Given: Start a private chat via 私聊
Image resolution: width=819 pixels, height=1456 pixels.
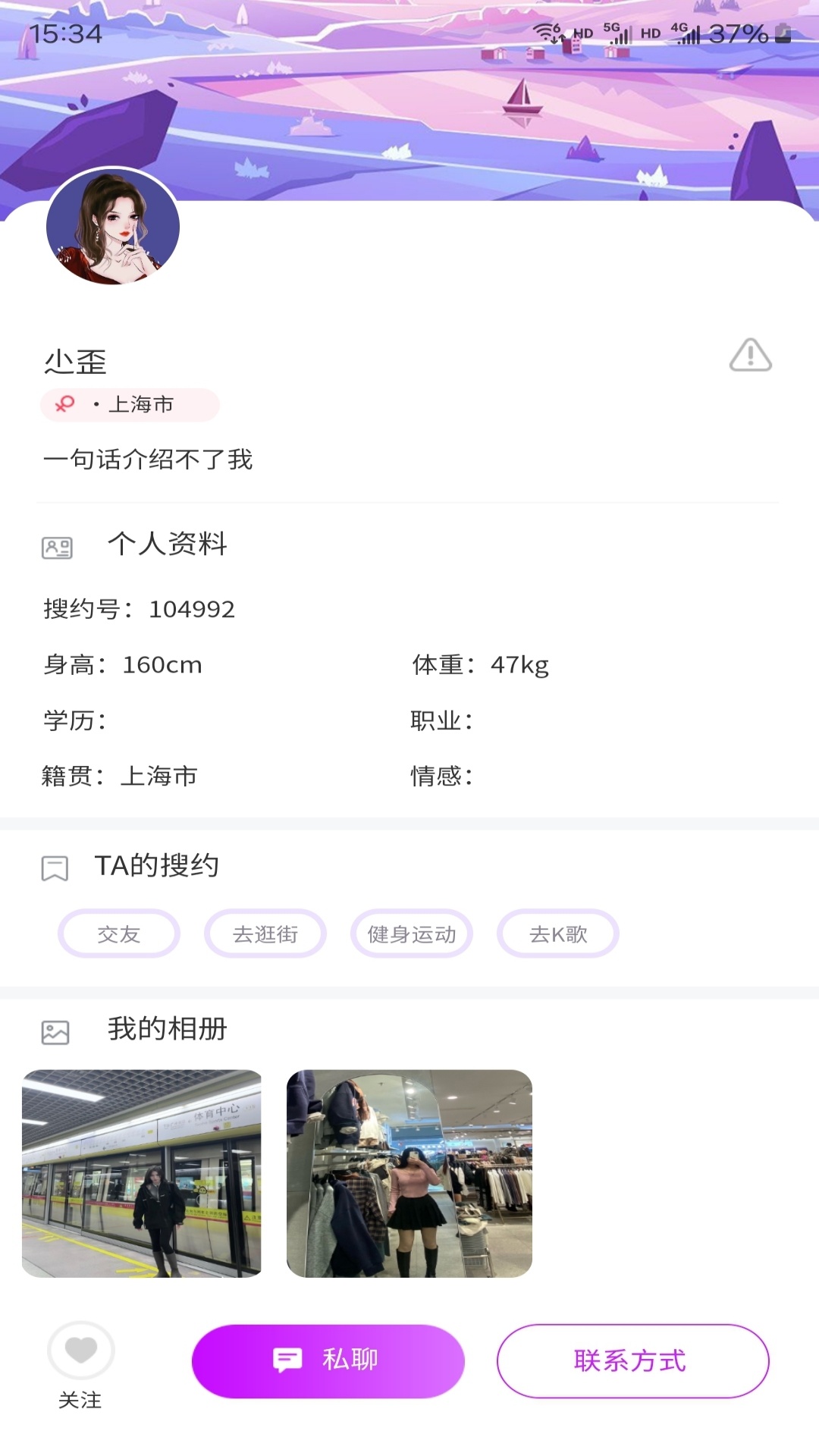Looking at the screenshot, I should coord(328,1360).
